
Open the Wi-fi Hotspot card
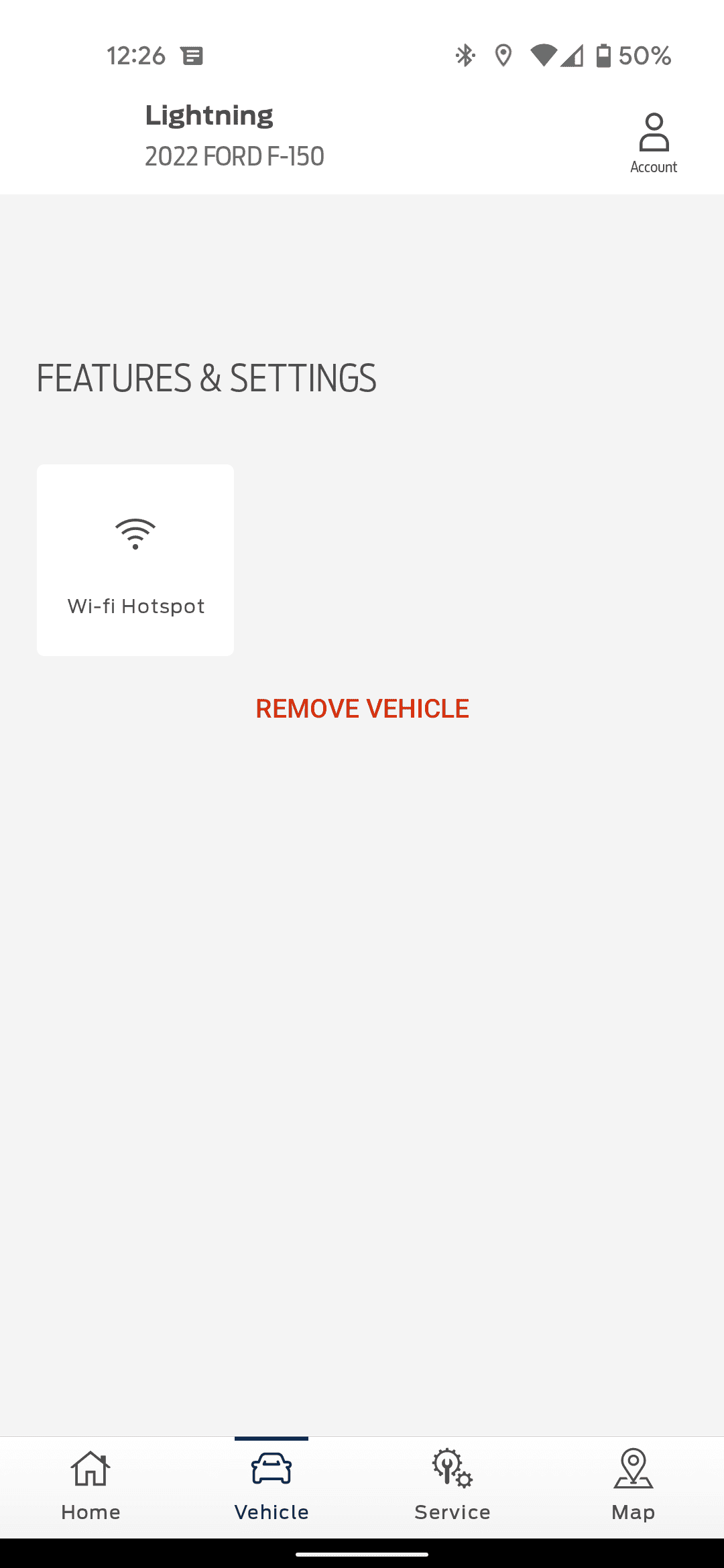(x=135, y=560)
